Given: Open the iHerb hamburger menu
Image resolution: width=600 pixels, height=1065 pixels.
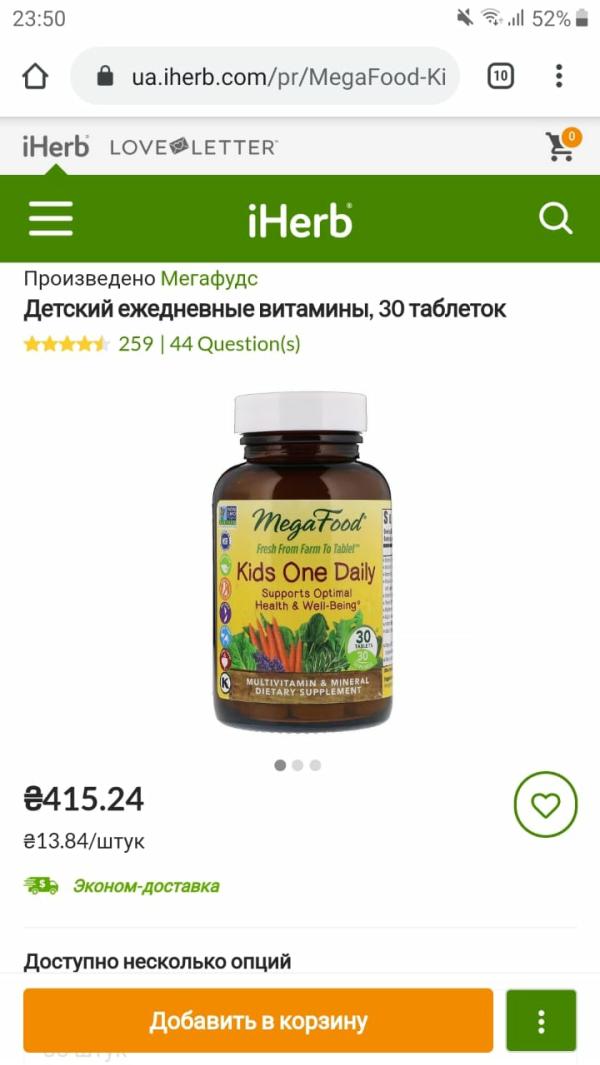Looking at the screenshot, I should tap(51, 218).
